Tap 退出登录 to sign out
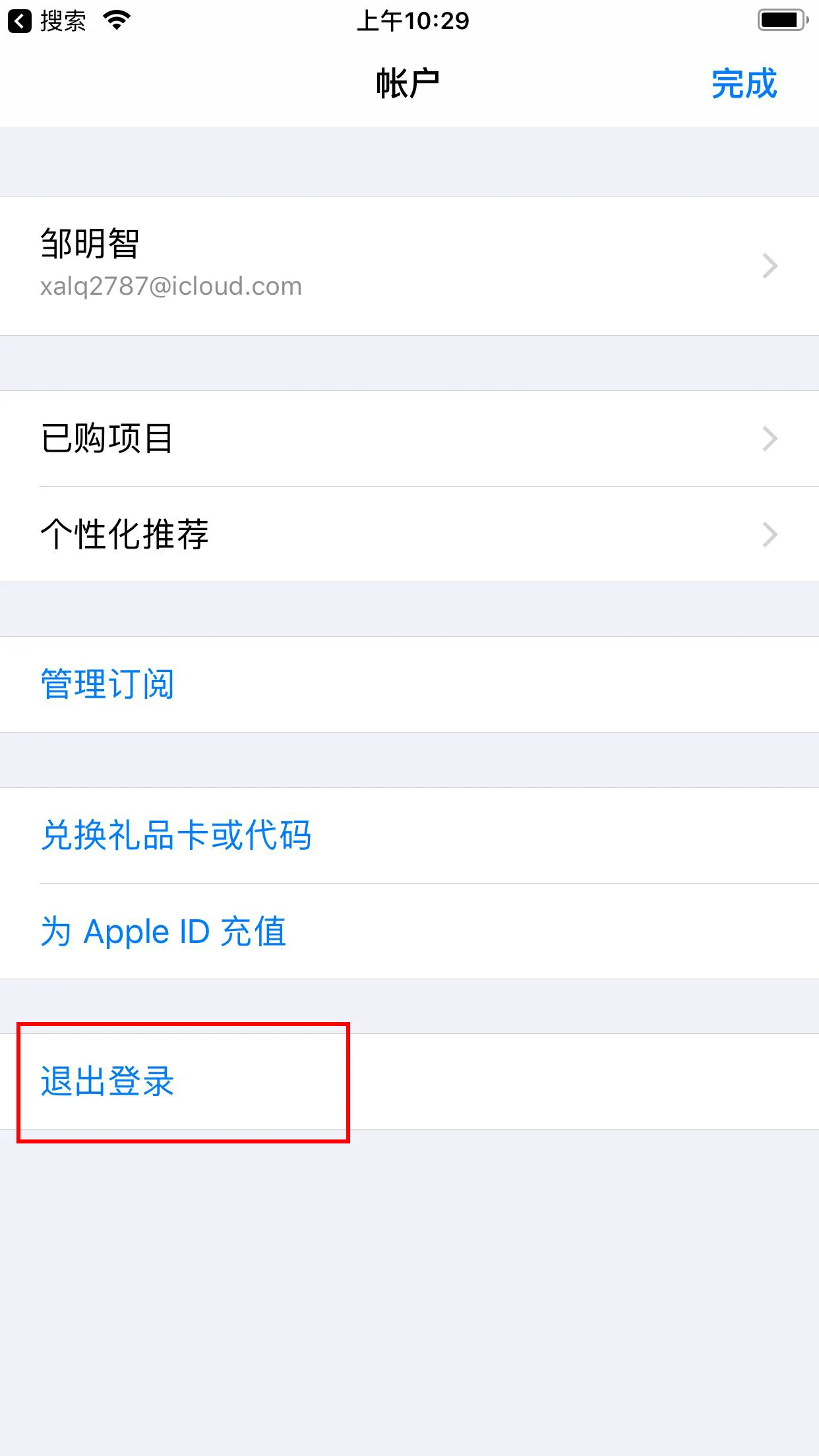 [x=108, y=1081]
